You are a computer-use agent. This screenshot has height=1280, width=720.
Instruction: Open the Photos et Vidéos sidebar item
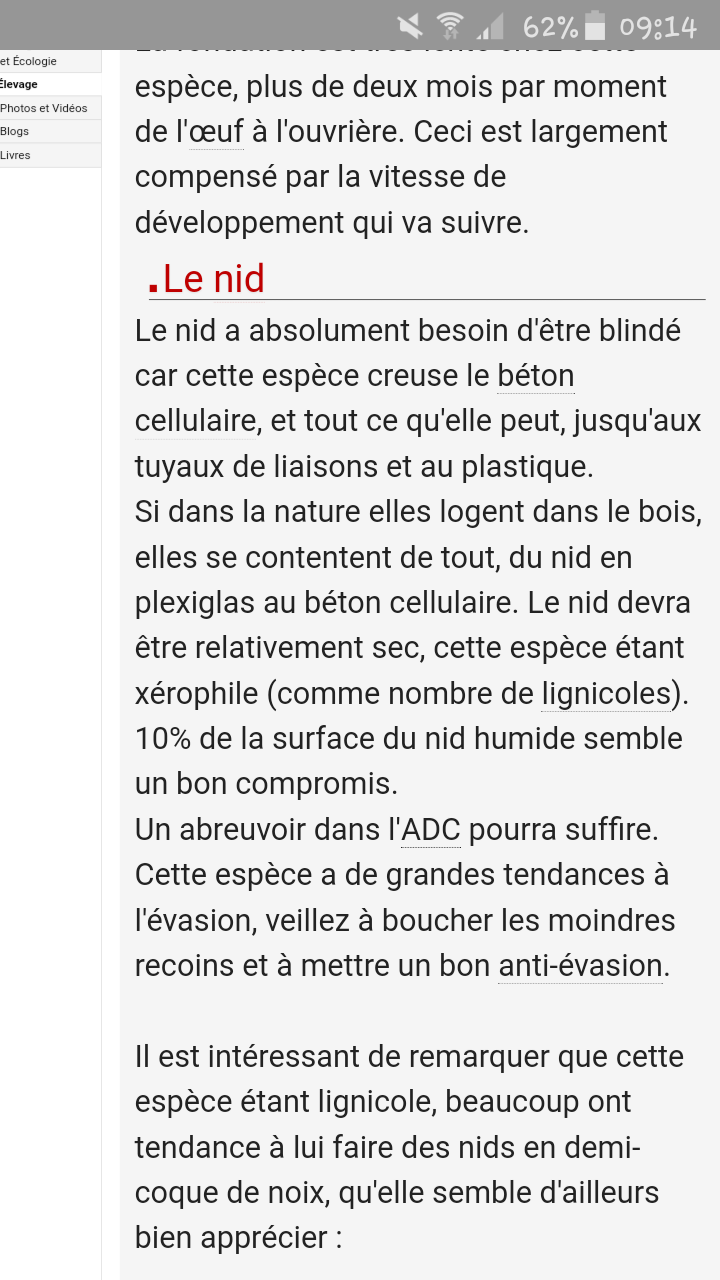[x=44, y=108]
